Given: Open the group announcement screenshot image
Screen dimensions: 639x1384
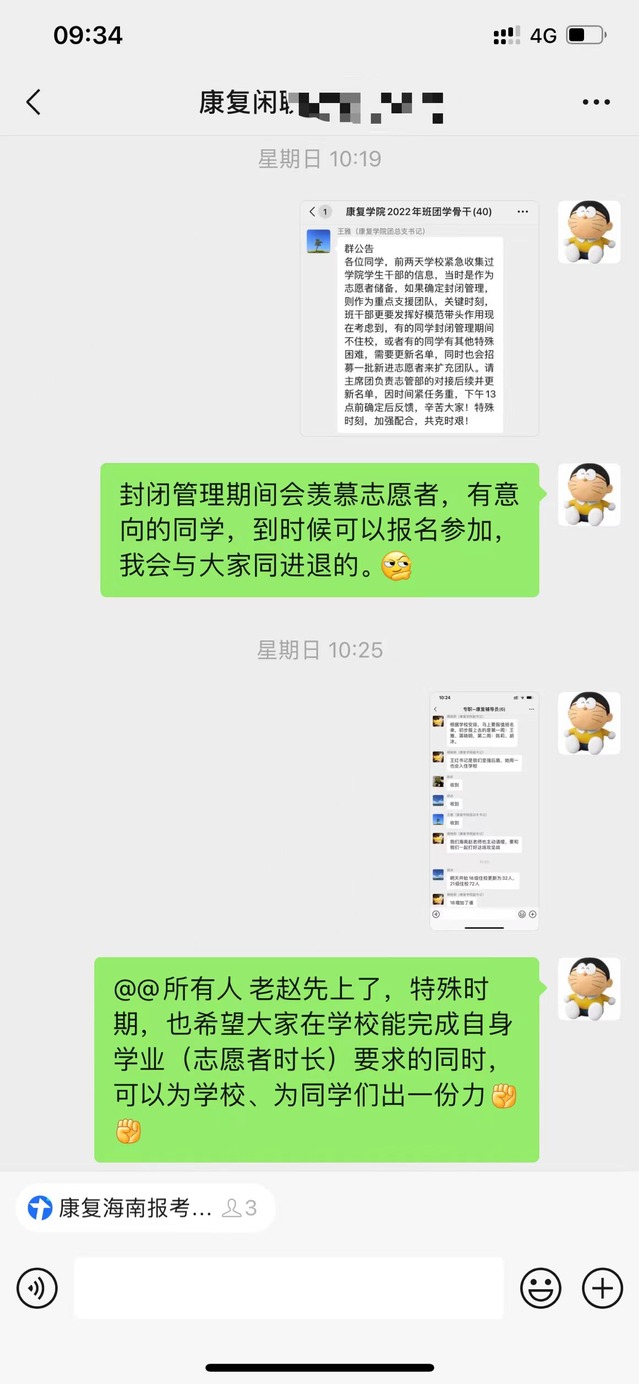Looking at the screenshot, I should pos(419,318).
